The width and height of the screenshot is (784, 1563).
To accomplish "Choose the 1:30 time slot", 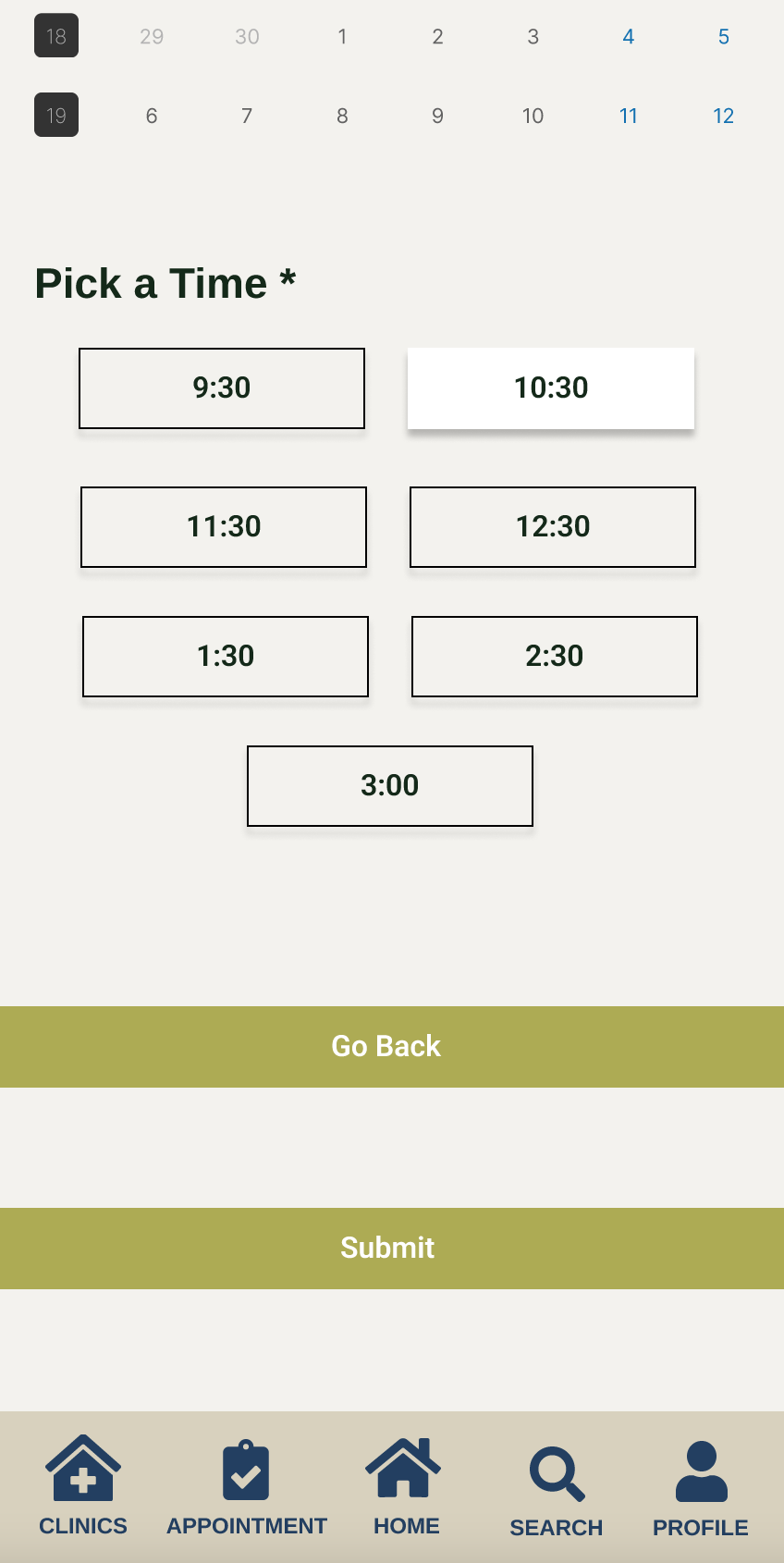I will coord(226,657).
